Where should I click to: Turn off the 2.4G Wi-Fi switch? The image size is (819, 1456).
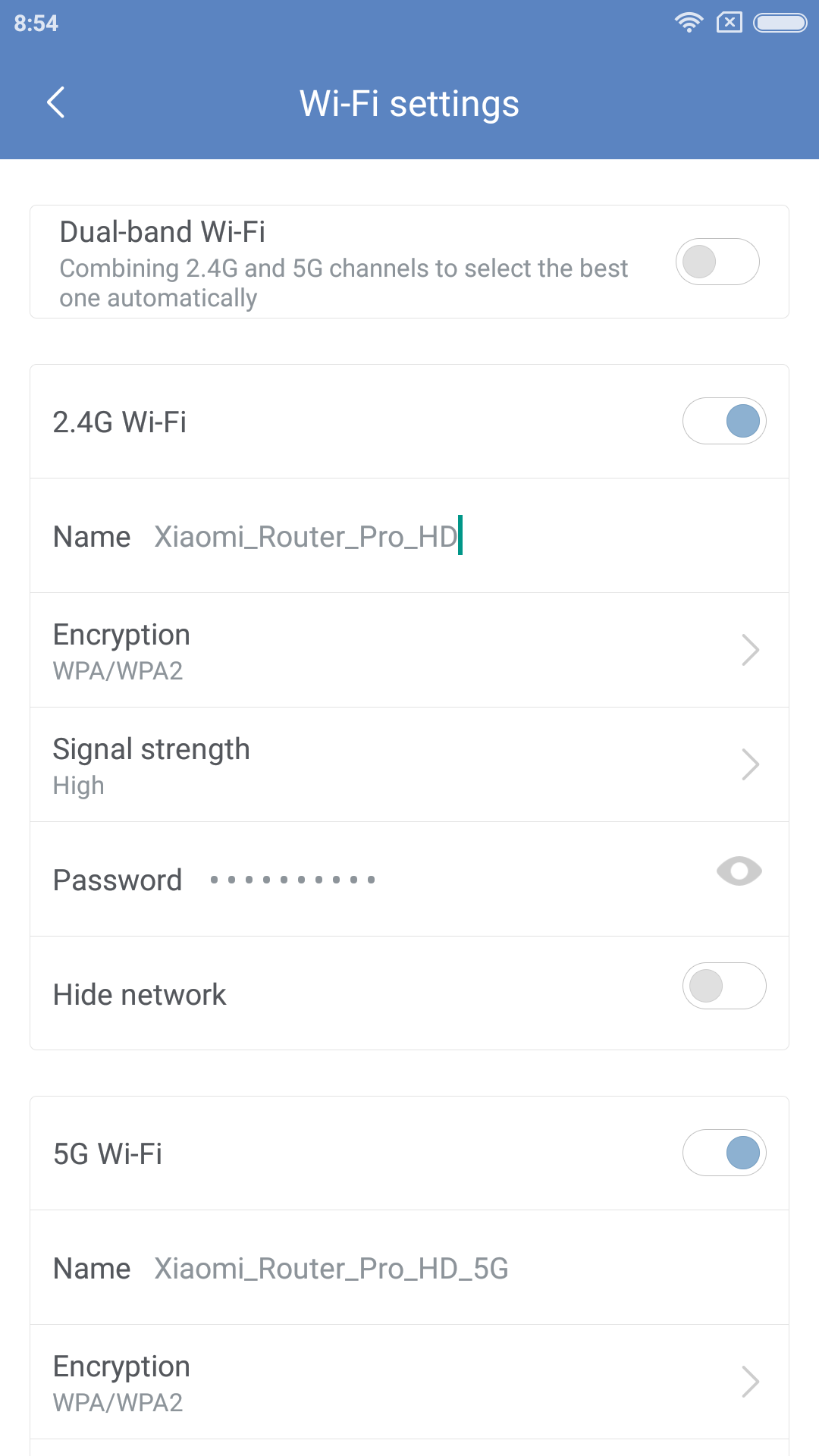(x=724, y=421)
